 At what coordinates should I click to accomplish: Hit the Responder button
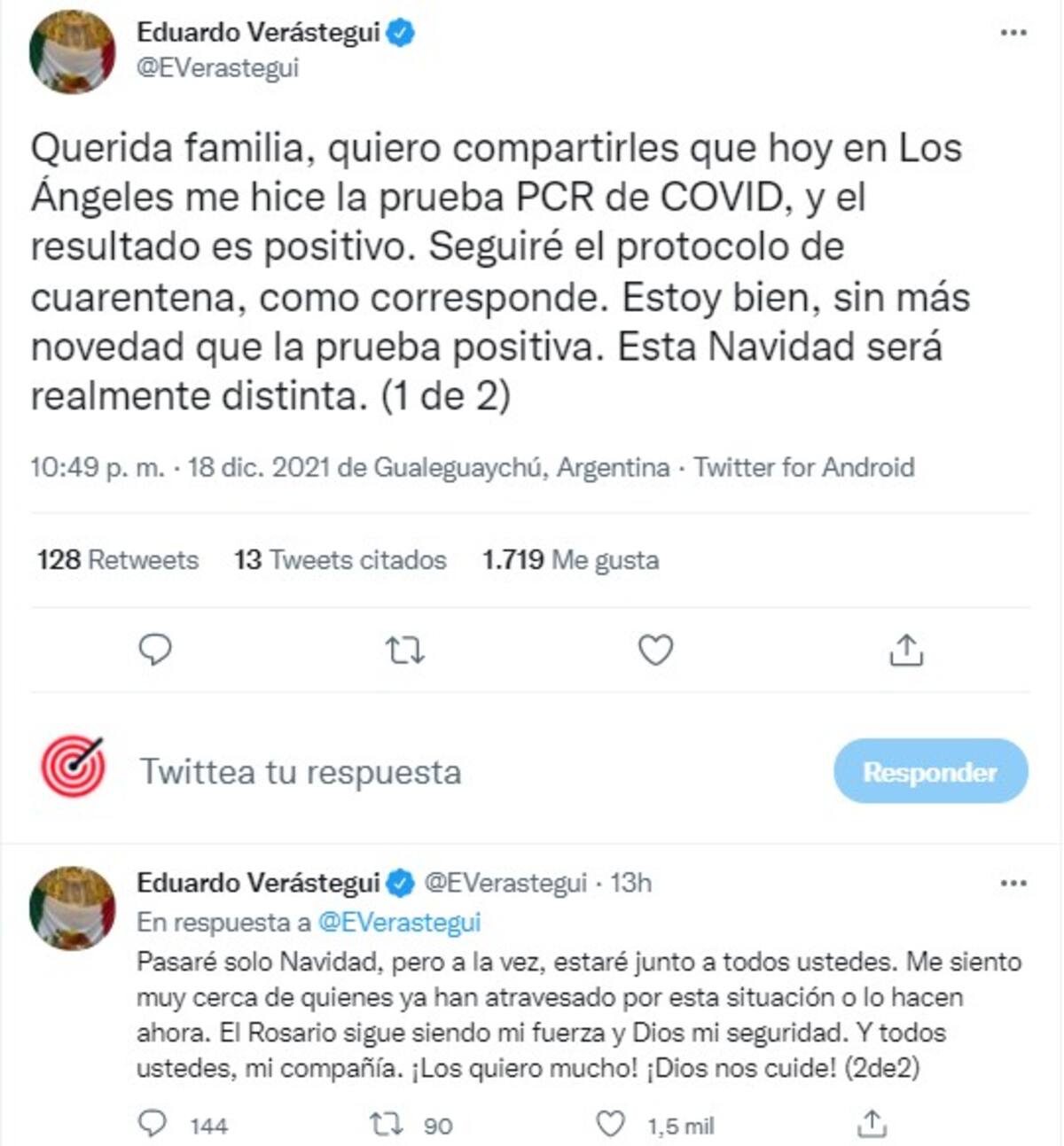[x=930, y=772]
